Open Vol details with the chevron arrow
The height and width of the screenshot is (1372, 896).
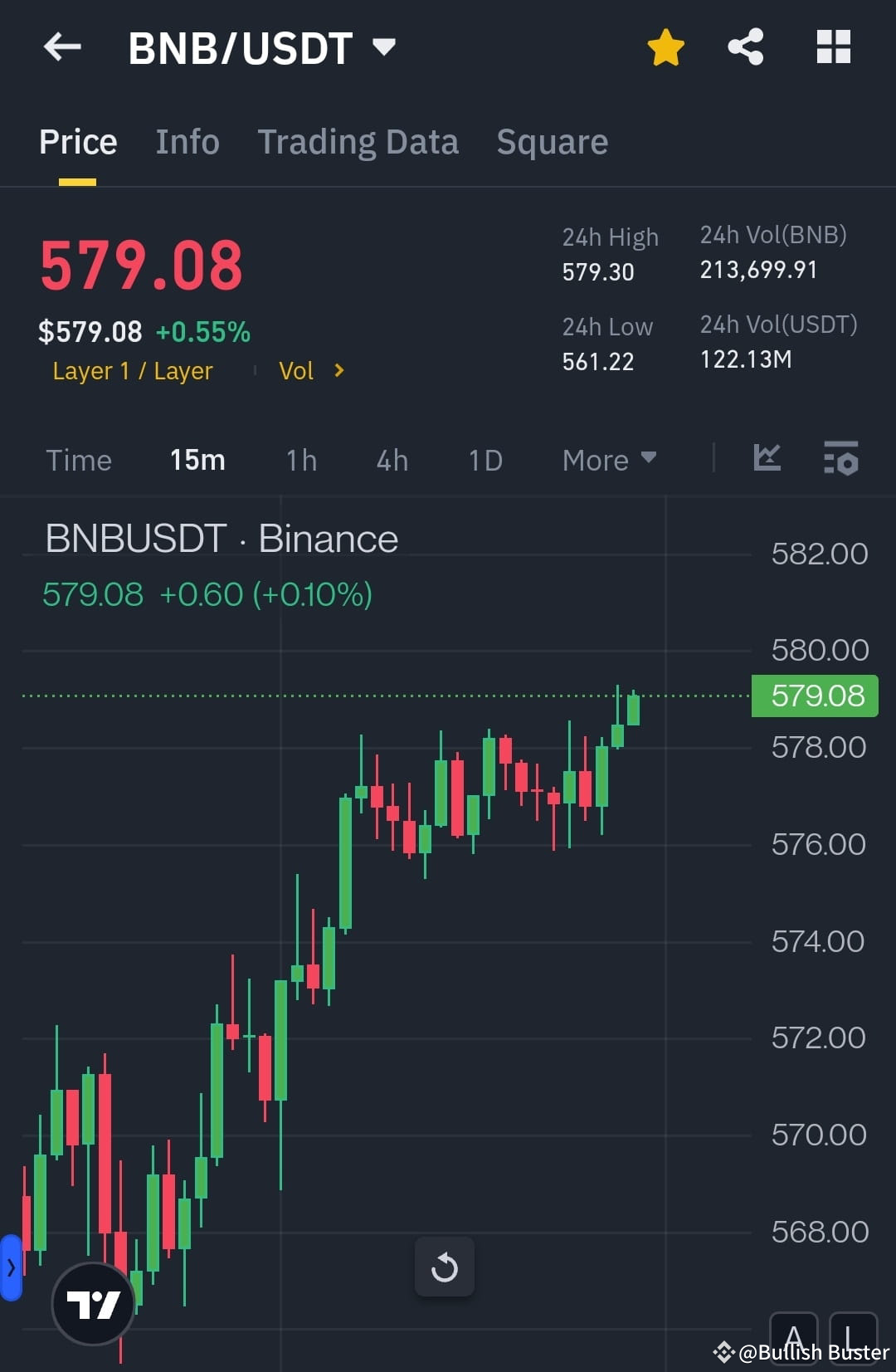coord(338,371)
